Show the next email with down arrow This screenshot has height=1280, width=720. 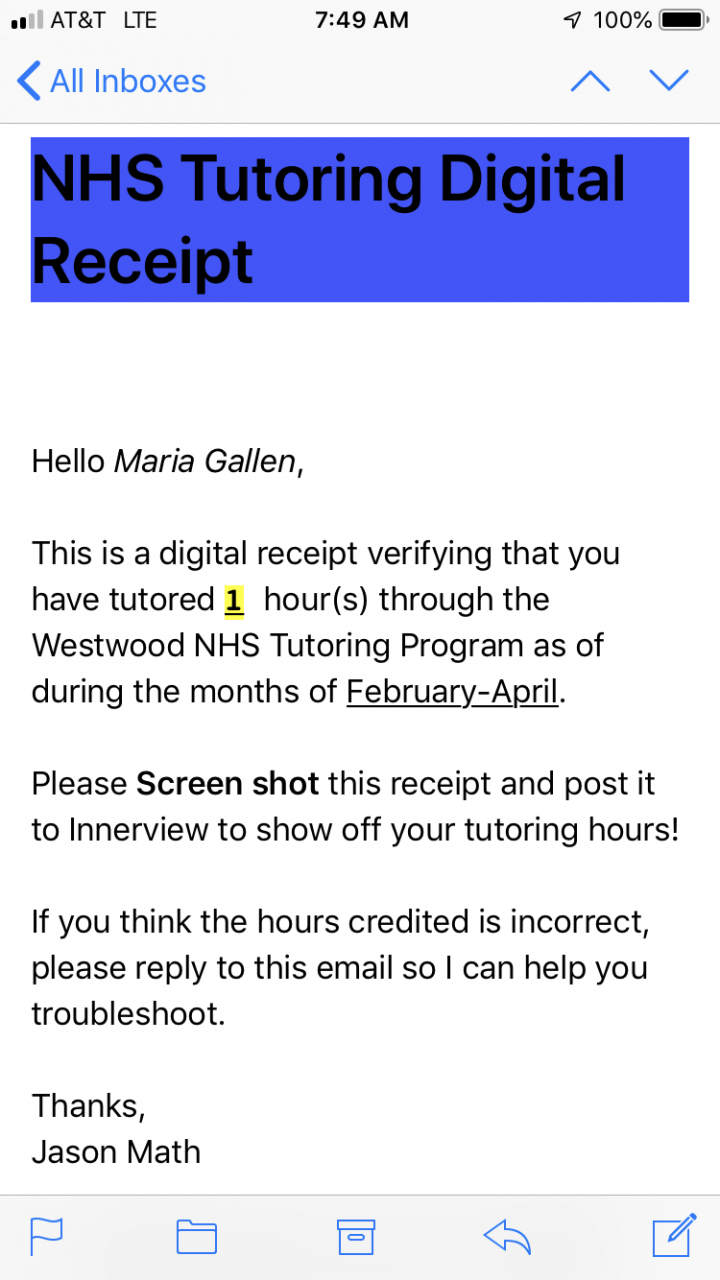pos(669,81)
